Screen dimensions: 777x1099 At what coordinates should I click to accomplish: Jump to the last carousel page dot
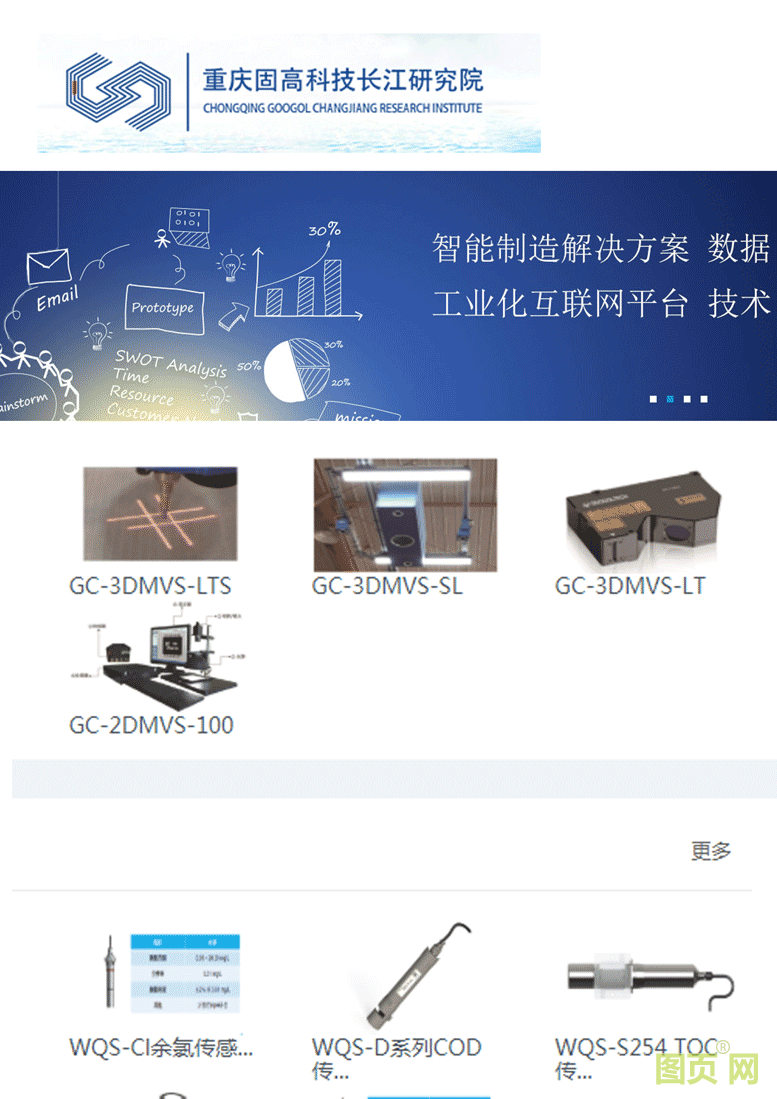(704, 399)
